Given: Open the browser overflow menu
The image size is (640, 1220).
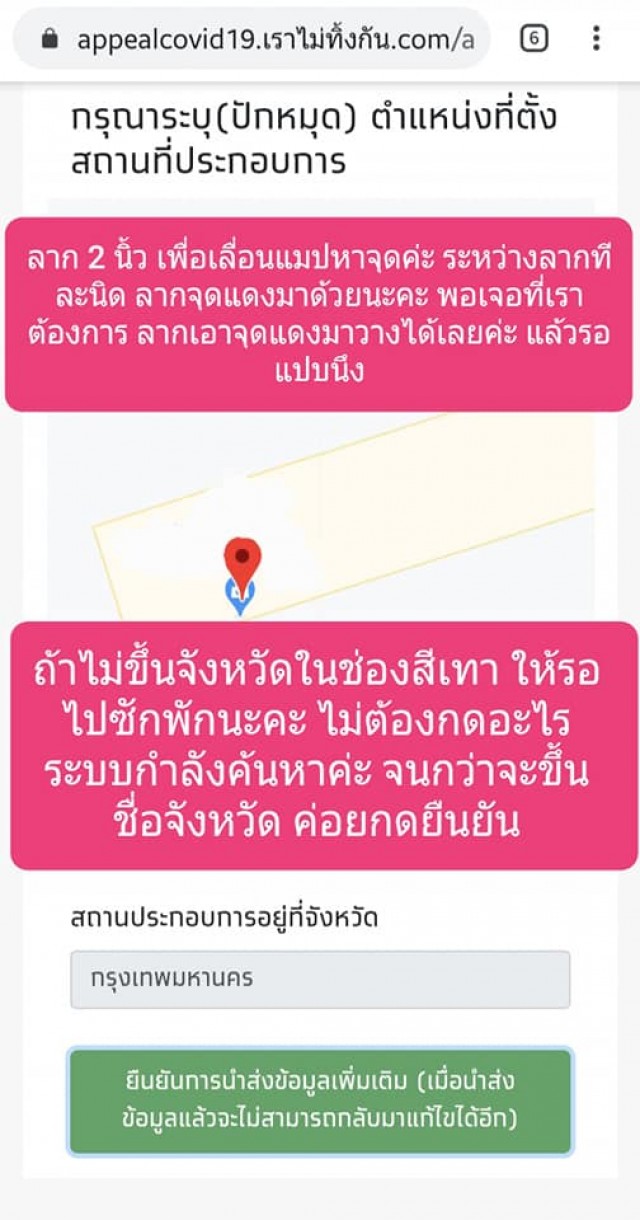Looking at the screenshot, I should point(596,39).
